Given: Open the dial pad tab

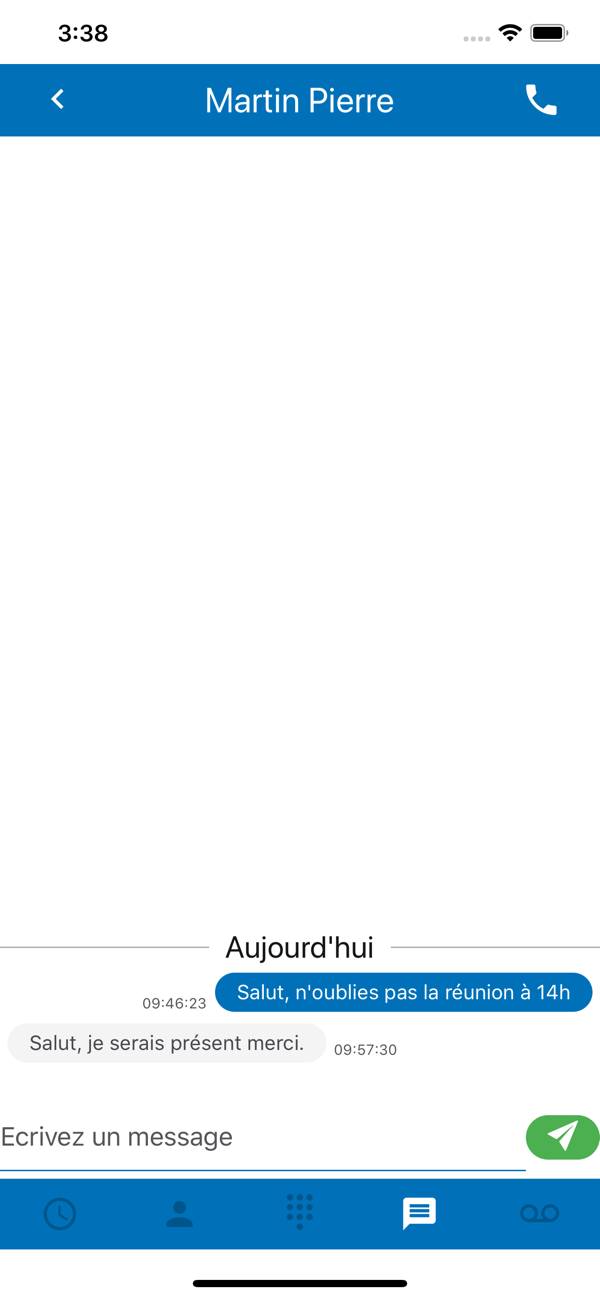Looking at the screenshot, I should 300,1212.
